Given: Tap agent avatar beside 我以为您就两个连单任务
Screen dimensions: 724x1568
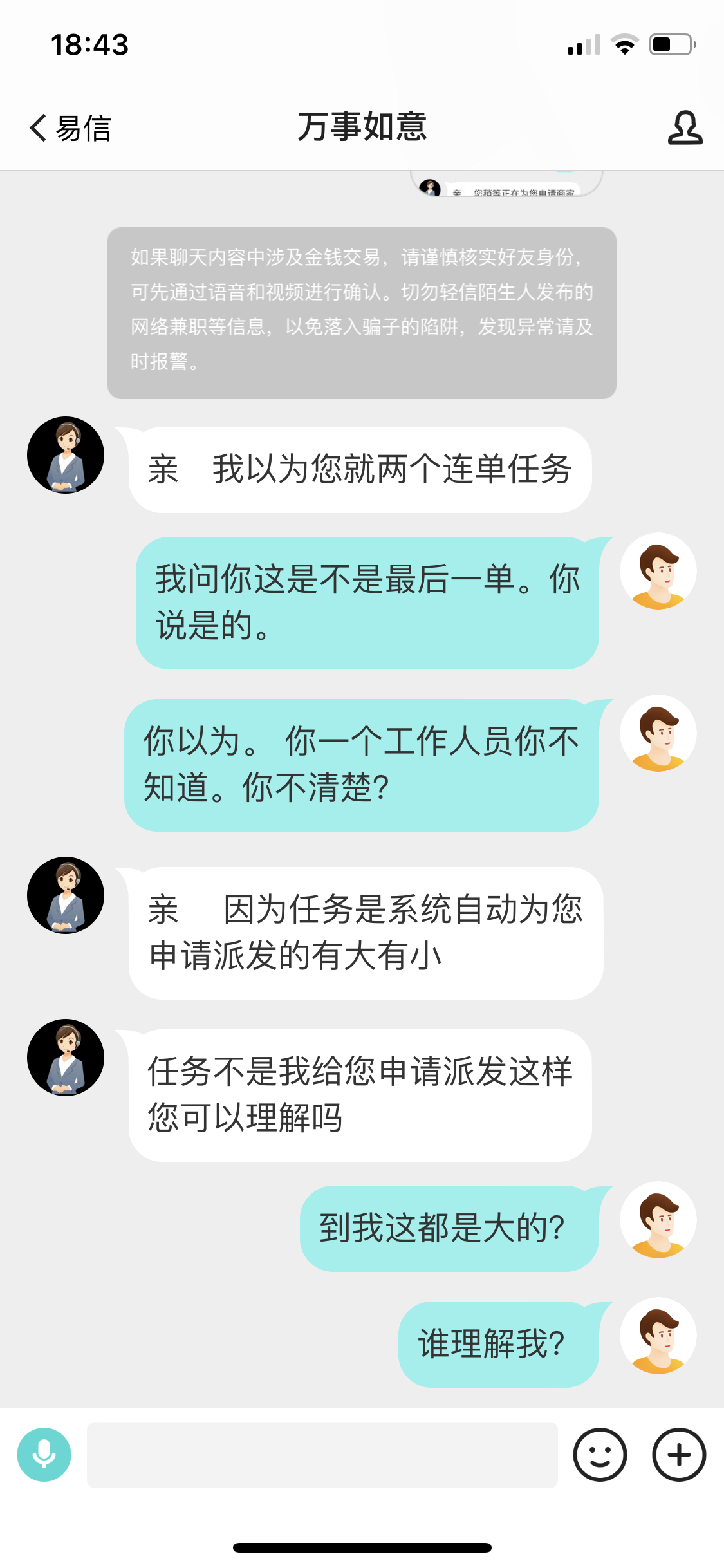Looking at the screenshot, I should point(66,455).
